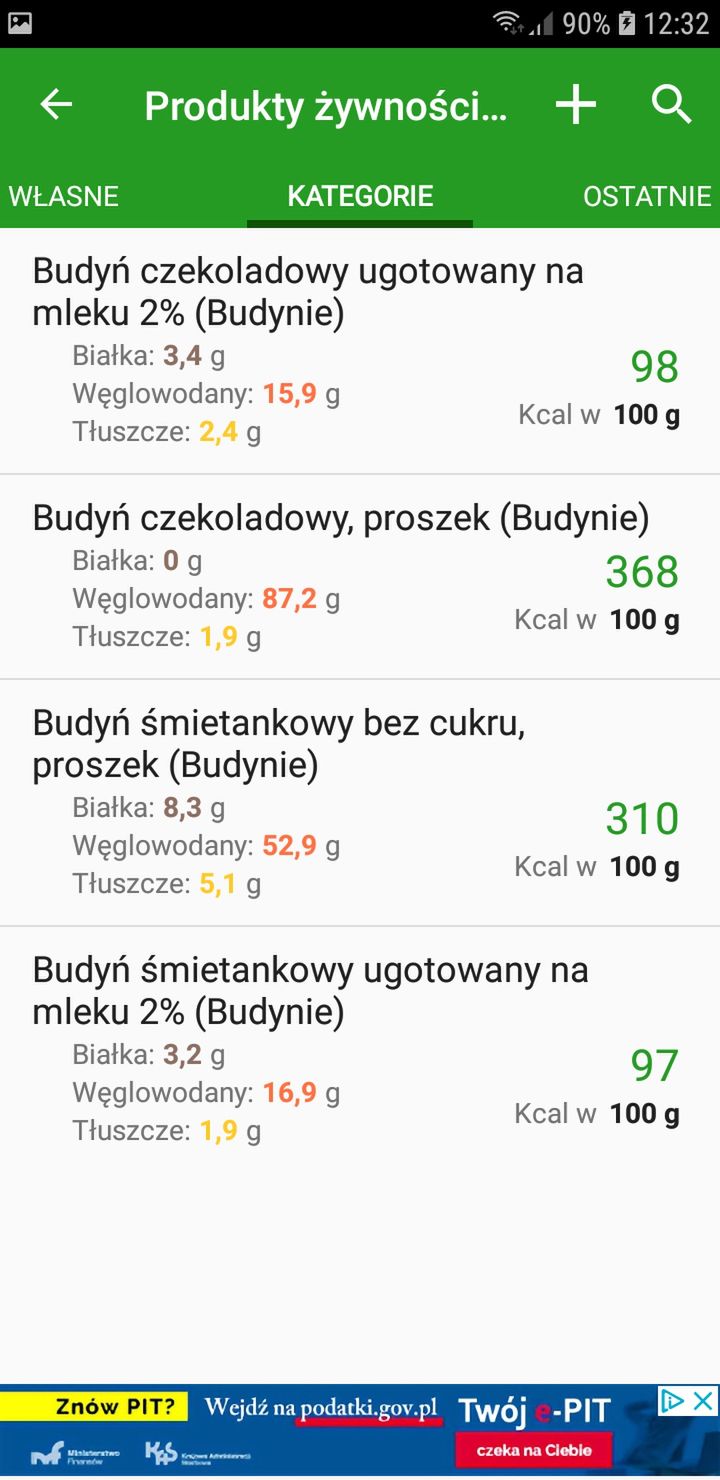Open Budyń czekoladowy, proszek

(x=360, y=577)
